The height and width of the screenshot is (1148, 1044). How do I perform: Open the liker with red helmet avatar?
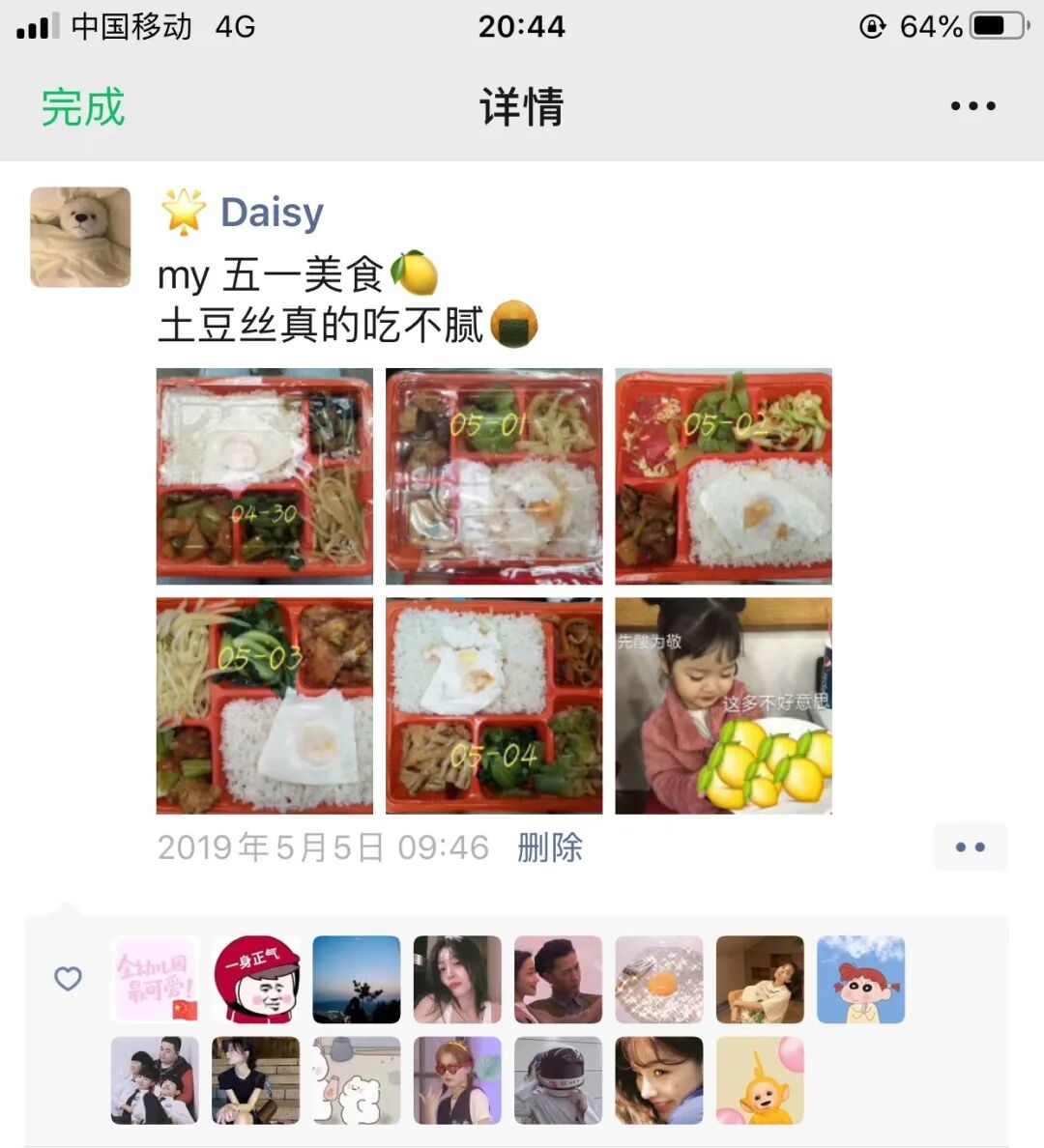[x=256, y=979]
